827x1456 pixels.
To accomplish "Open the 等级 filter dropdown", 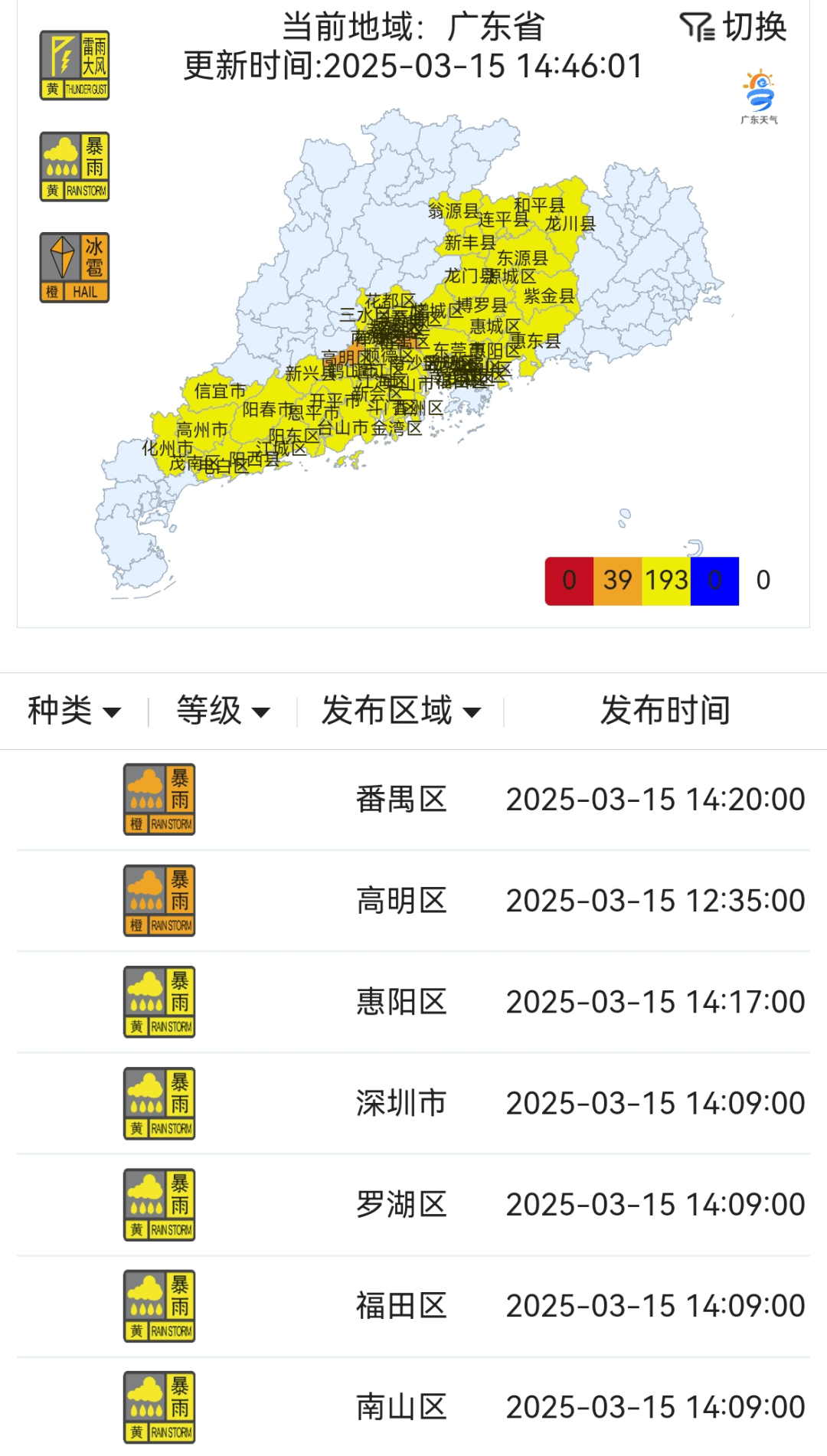I will (x=221, y=710).
